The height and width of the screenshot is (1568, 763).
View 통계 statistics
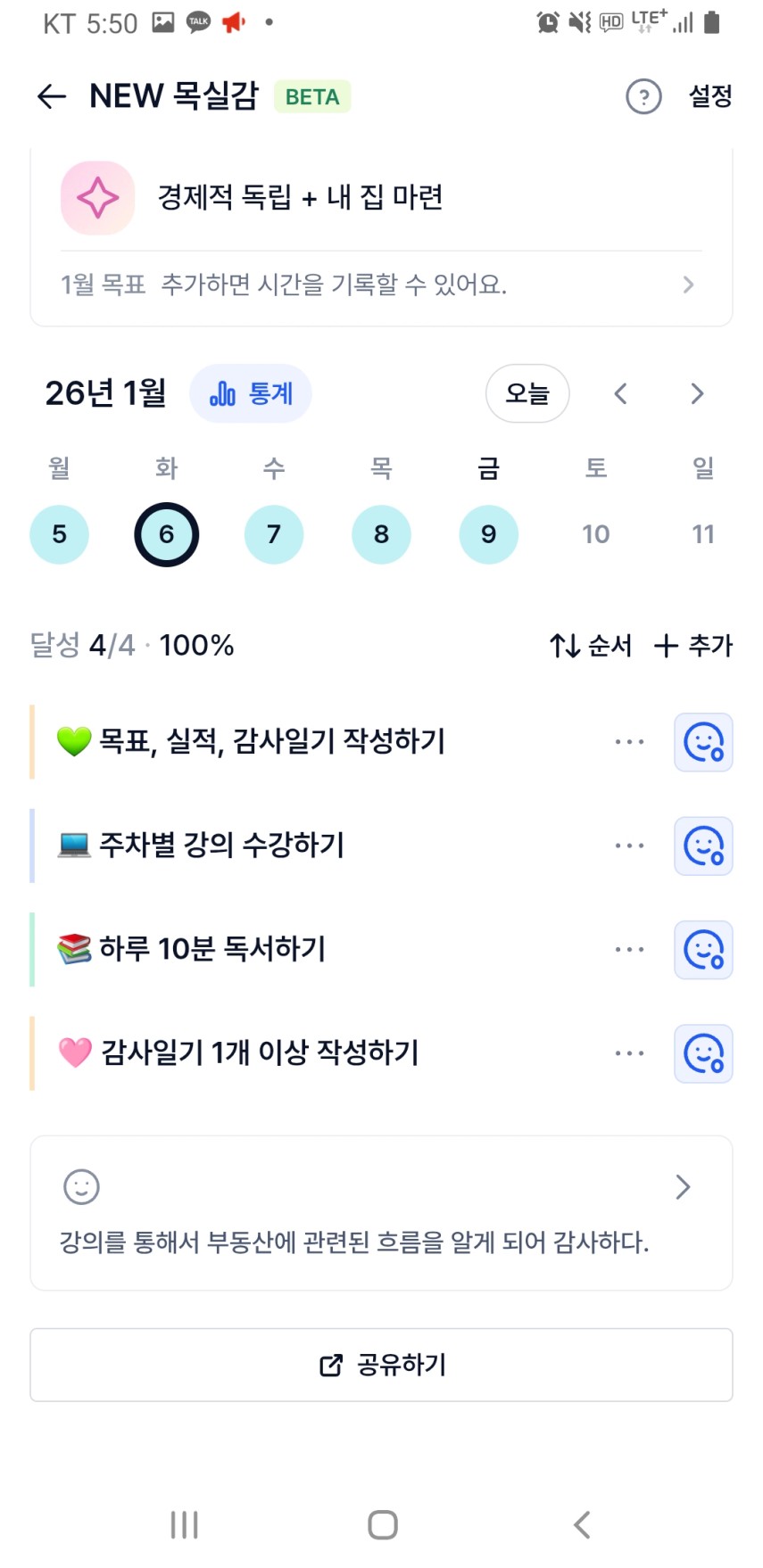pyautogui.click(x=251, y=393)
